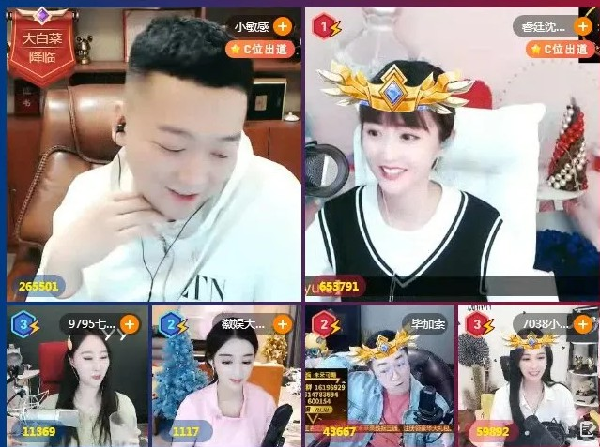Open the 大白菜降临 banner badge

tap(43, 40)
